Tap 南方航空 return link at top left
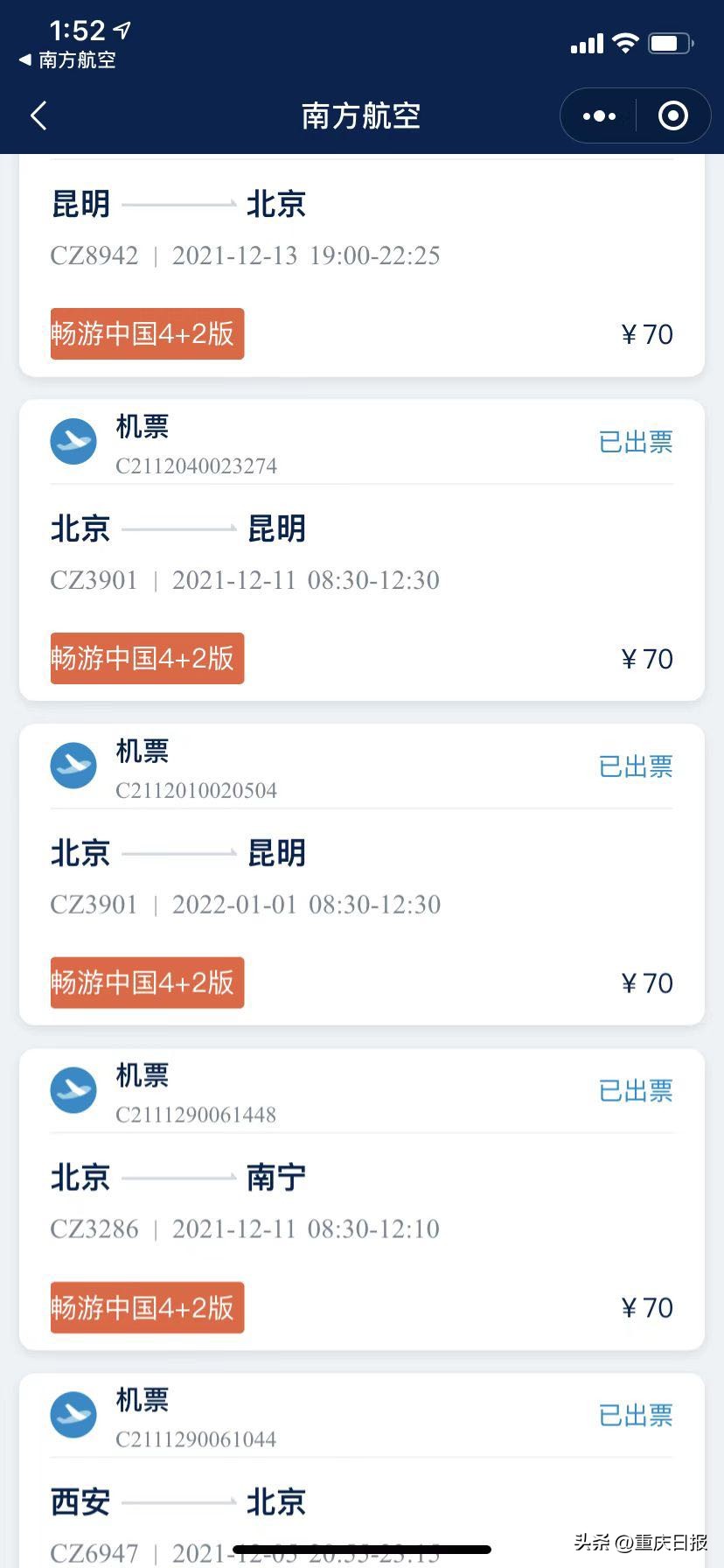Viewport: 724px width, 1568px height. [x=66, y=61]
